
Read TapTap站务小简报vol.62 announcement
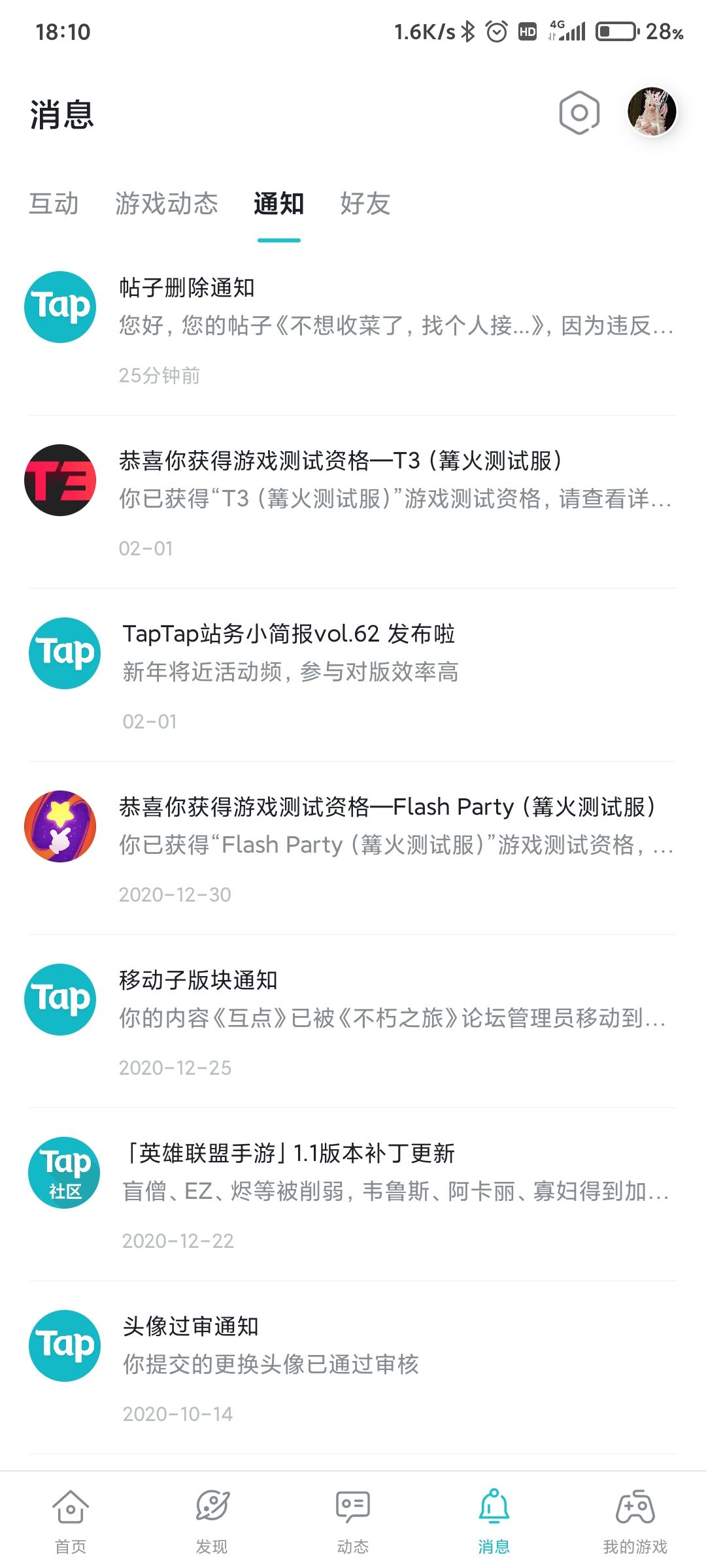tap(353, 676)
